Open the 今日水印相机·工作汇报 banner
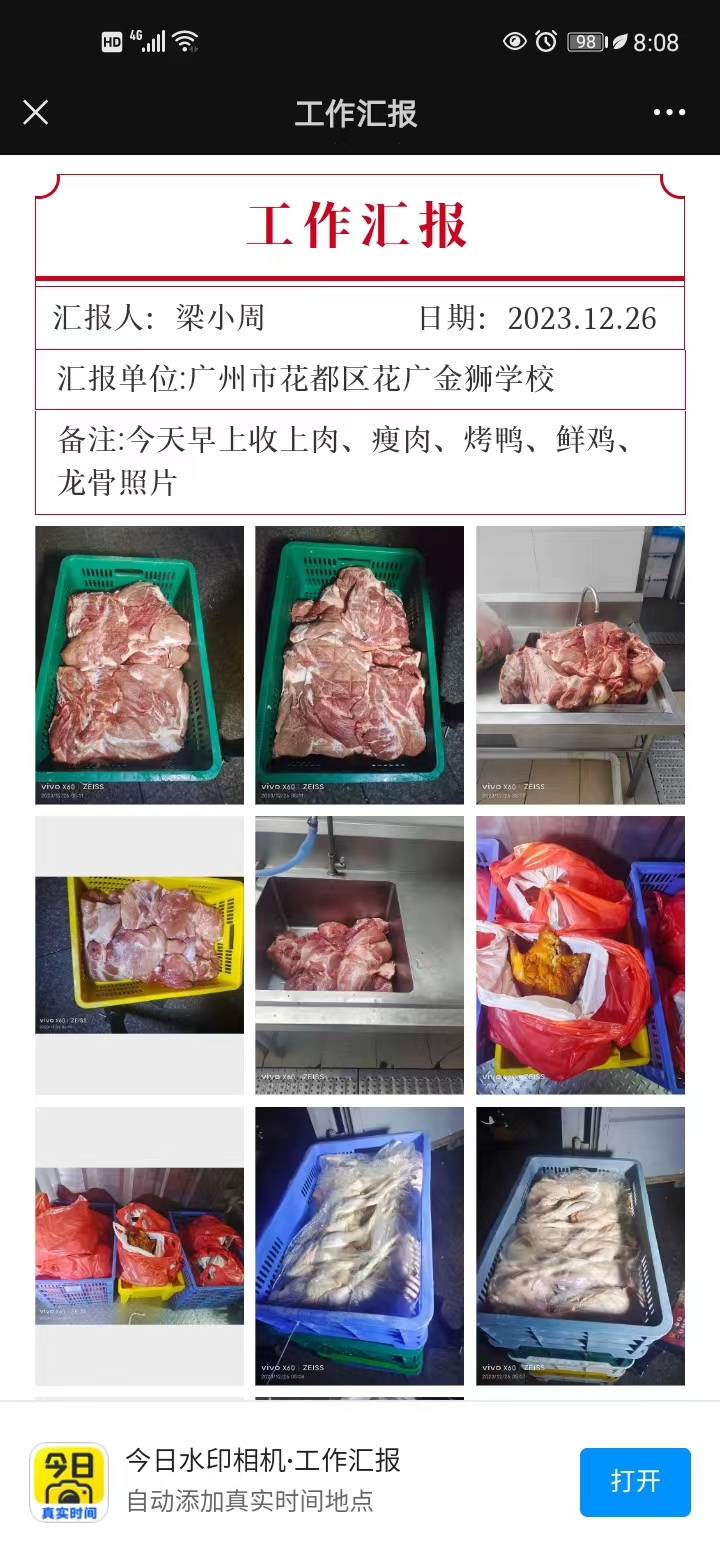The height and width of the screenshot is (1560, 720). 263,1479
